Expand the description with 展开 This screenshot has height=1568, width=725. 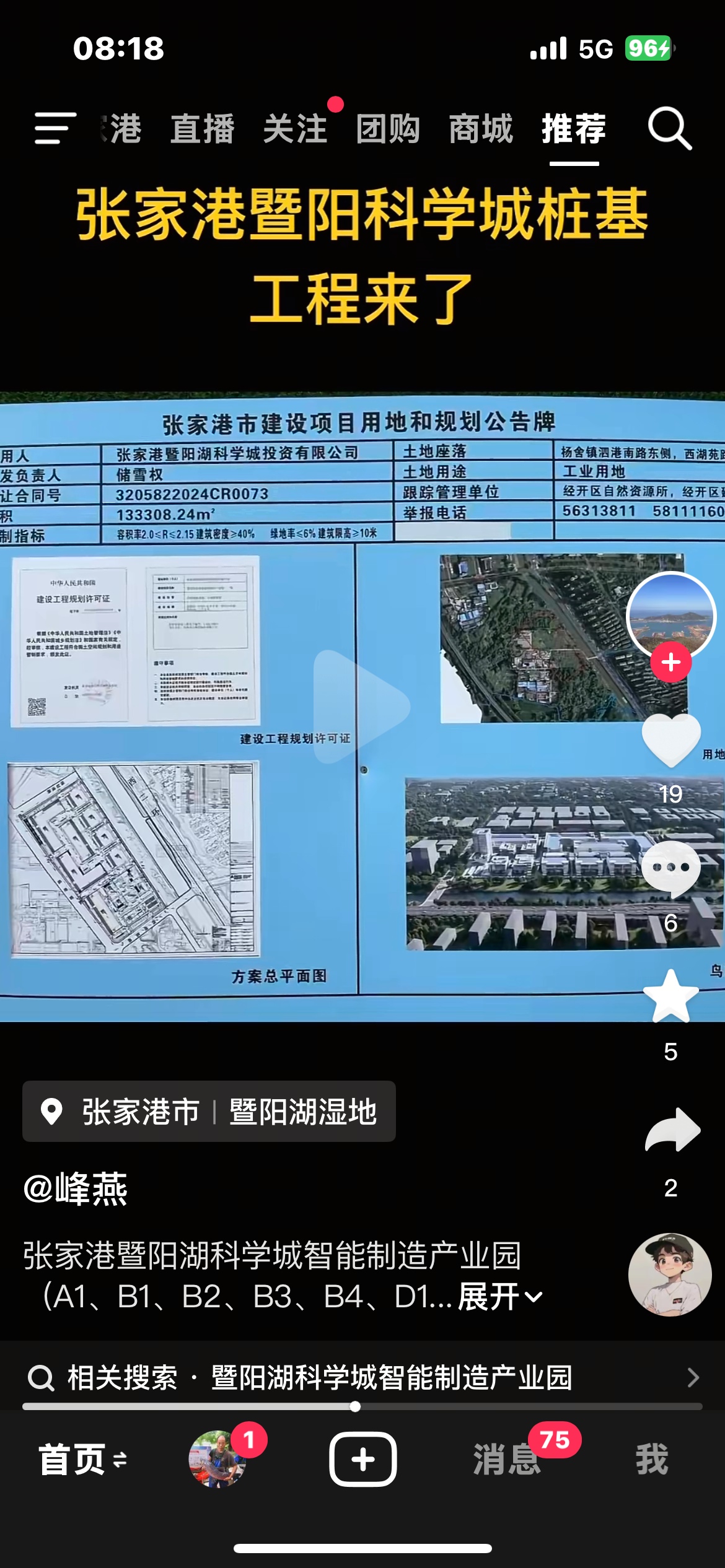(x=499, y=1296)
